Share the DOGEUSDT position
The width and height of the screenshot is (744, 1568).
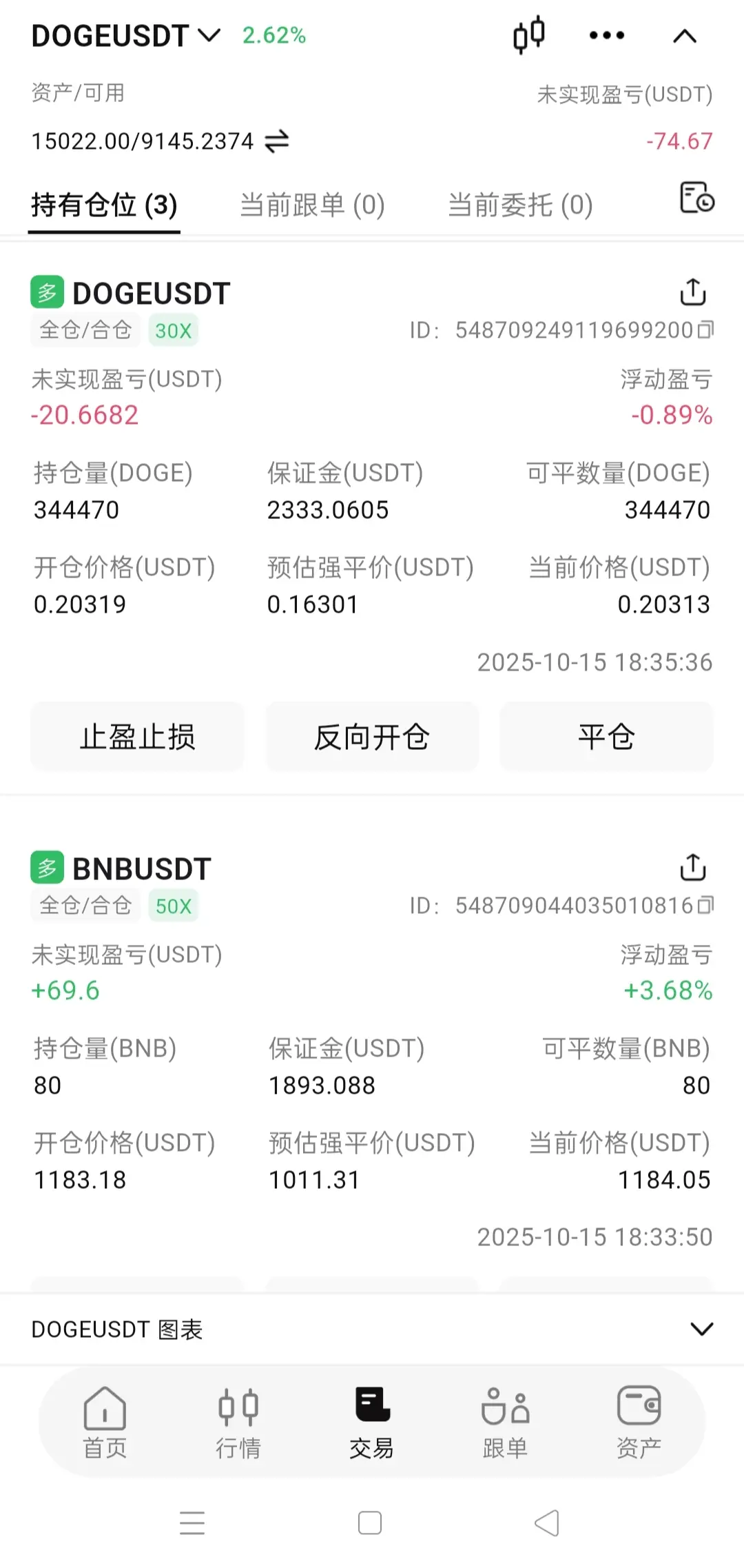click(692, 292)
